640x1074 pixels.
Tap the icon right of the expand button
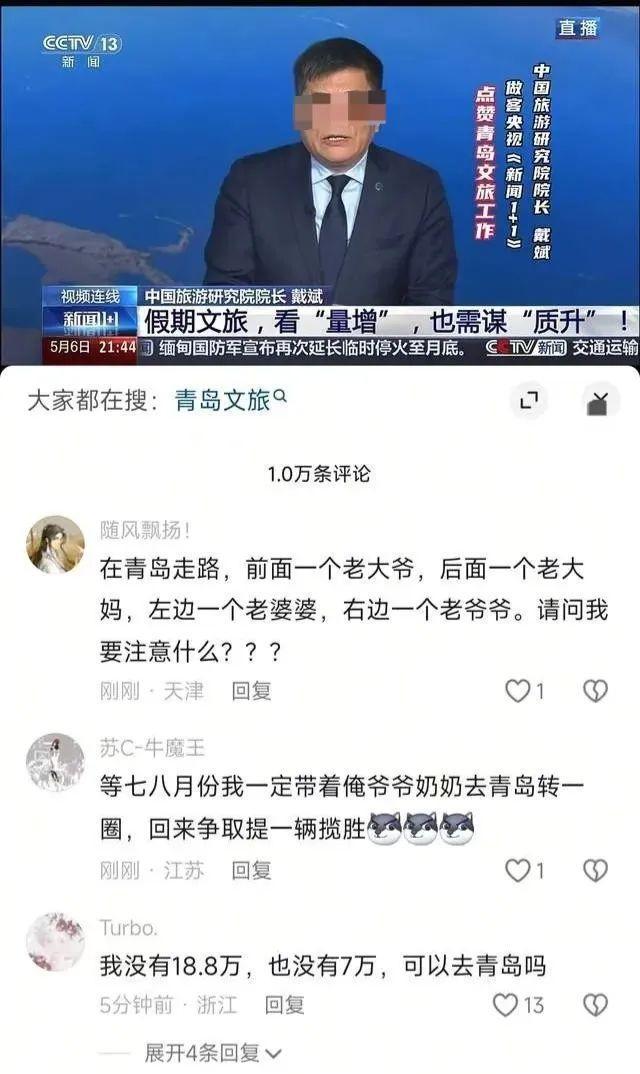[600, 400]
